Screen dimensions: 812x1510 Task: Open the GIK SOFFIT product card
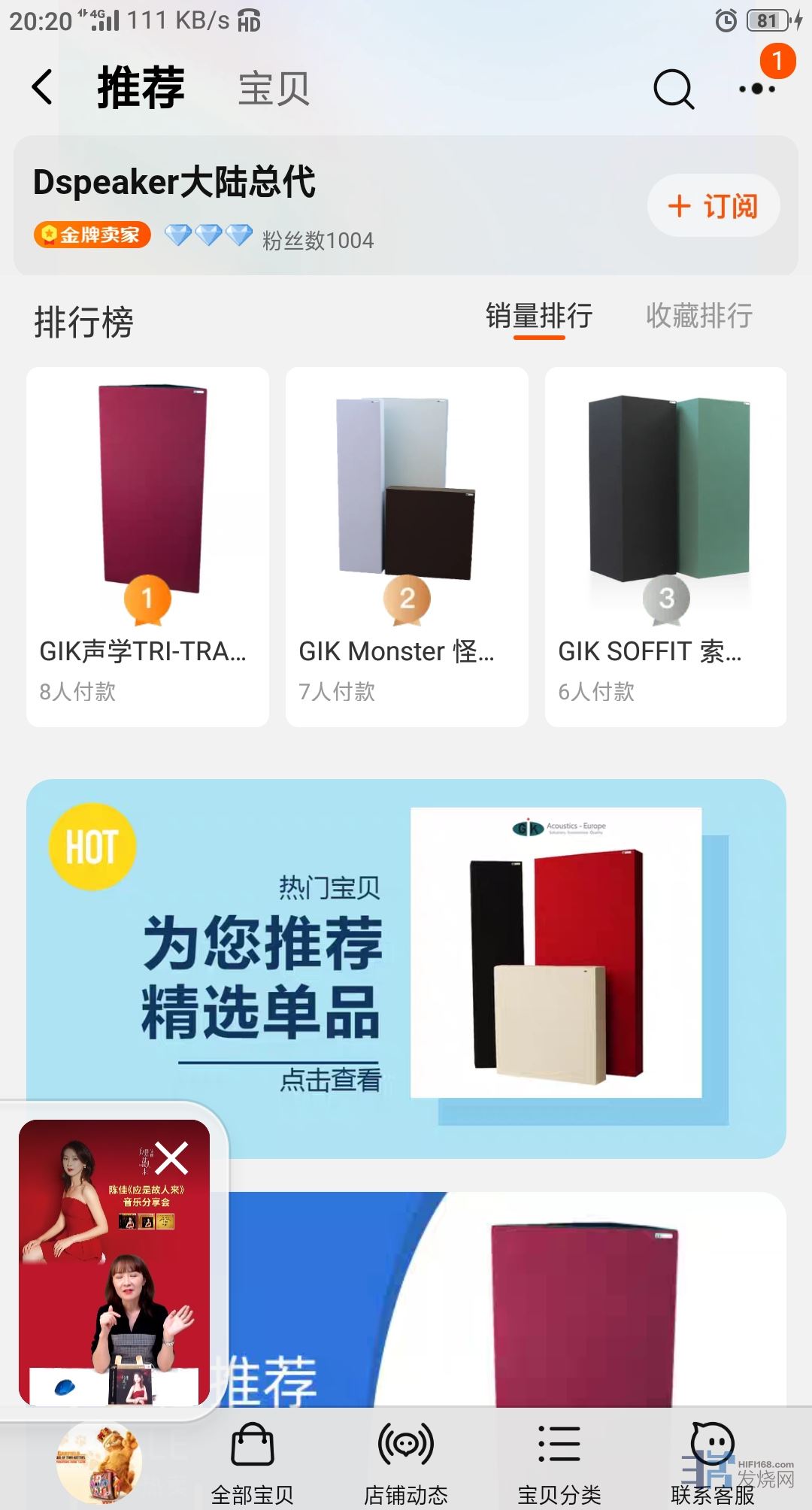pyautogui.click(x=665, y=547)
